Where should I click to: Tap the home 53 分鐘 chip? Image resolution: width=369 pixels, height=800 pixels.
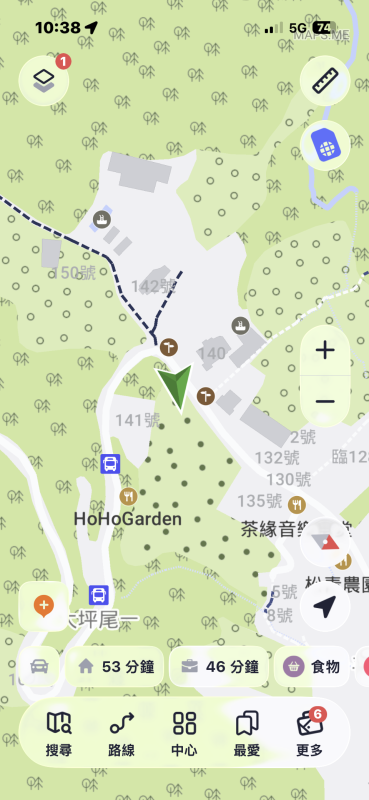point(114,666)
